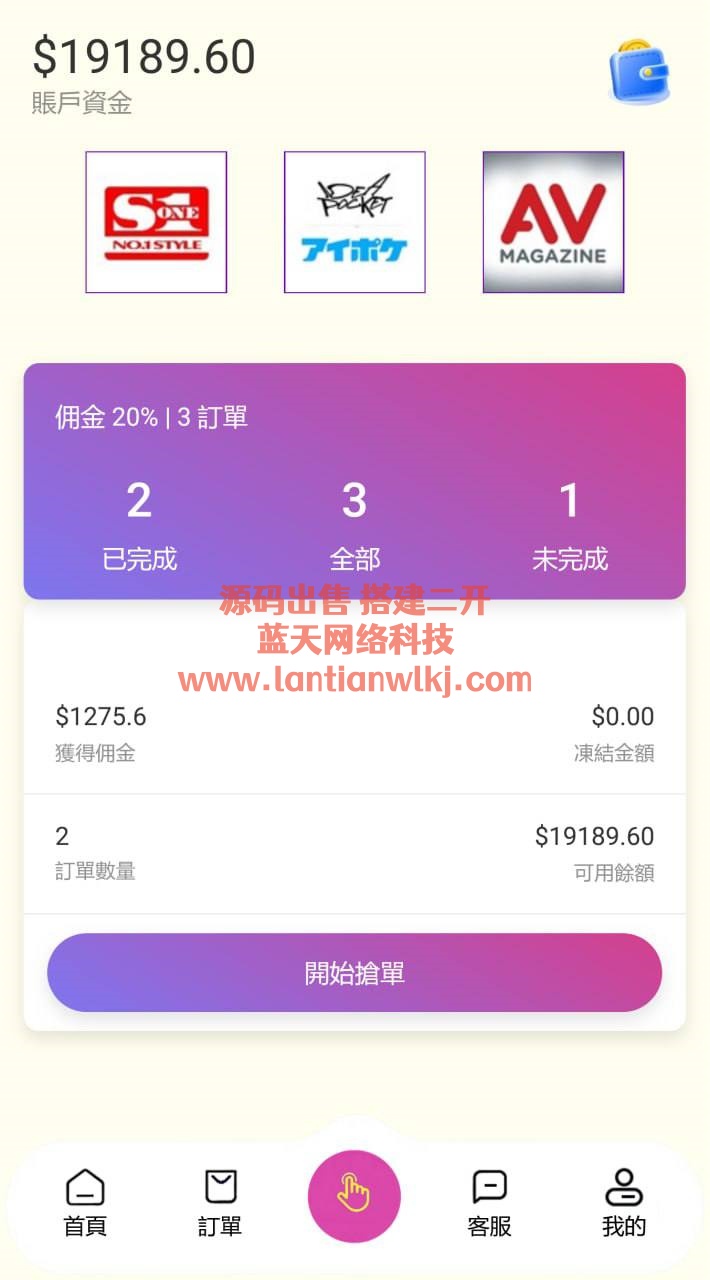
Task: Tap the 開始搶單 button
Action: pos(354,973)
